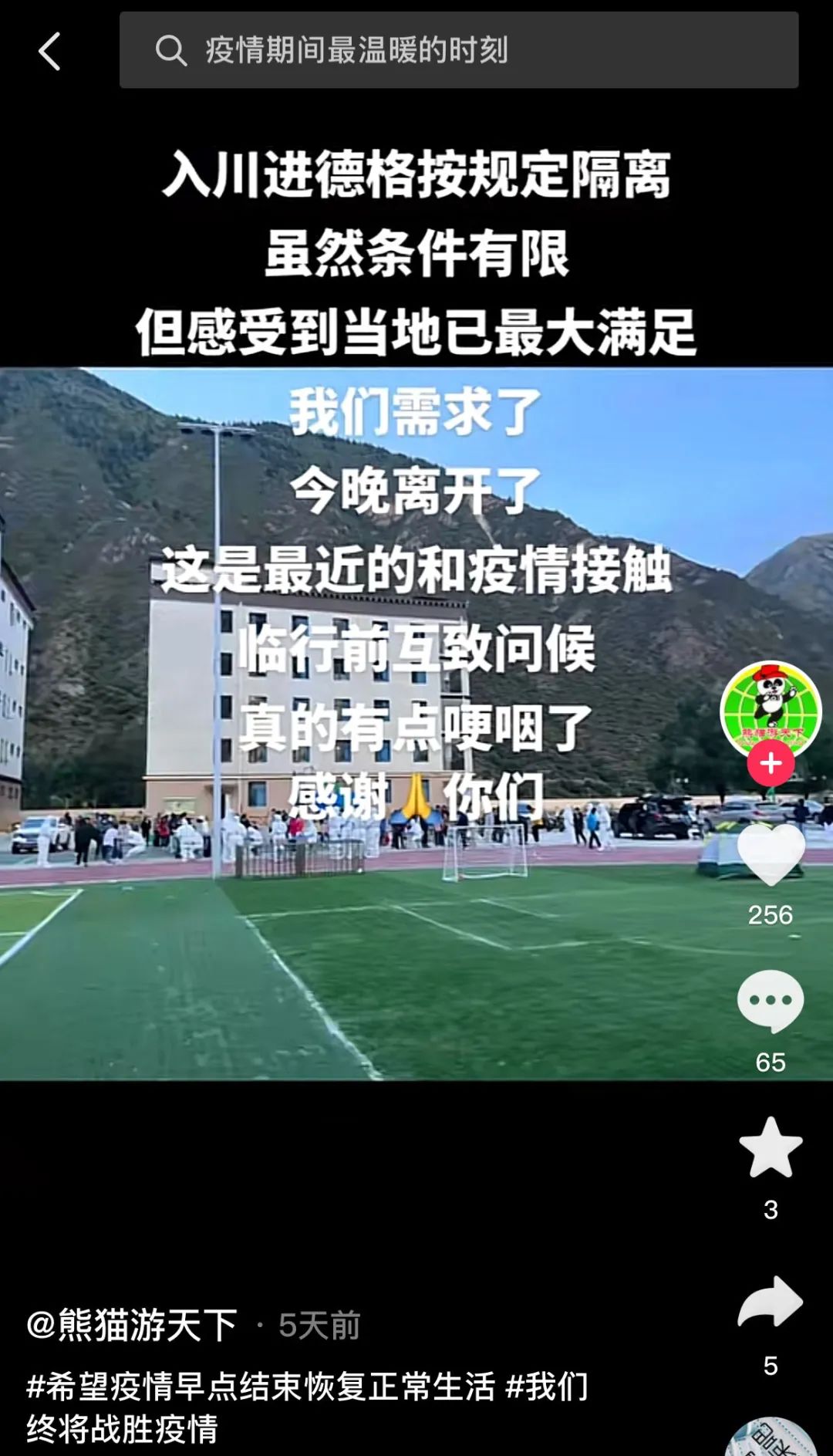The image size is (833, 1456).
Task: Open the comments bubble
Action: [770, 1001]
